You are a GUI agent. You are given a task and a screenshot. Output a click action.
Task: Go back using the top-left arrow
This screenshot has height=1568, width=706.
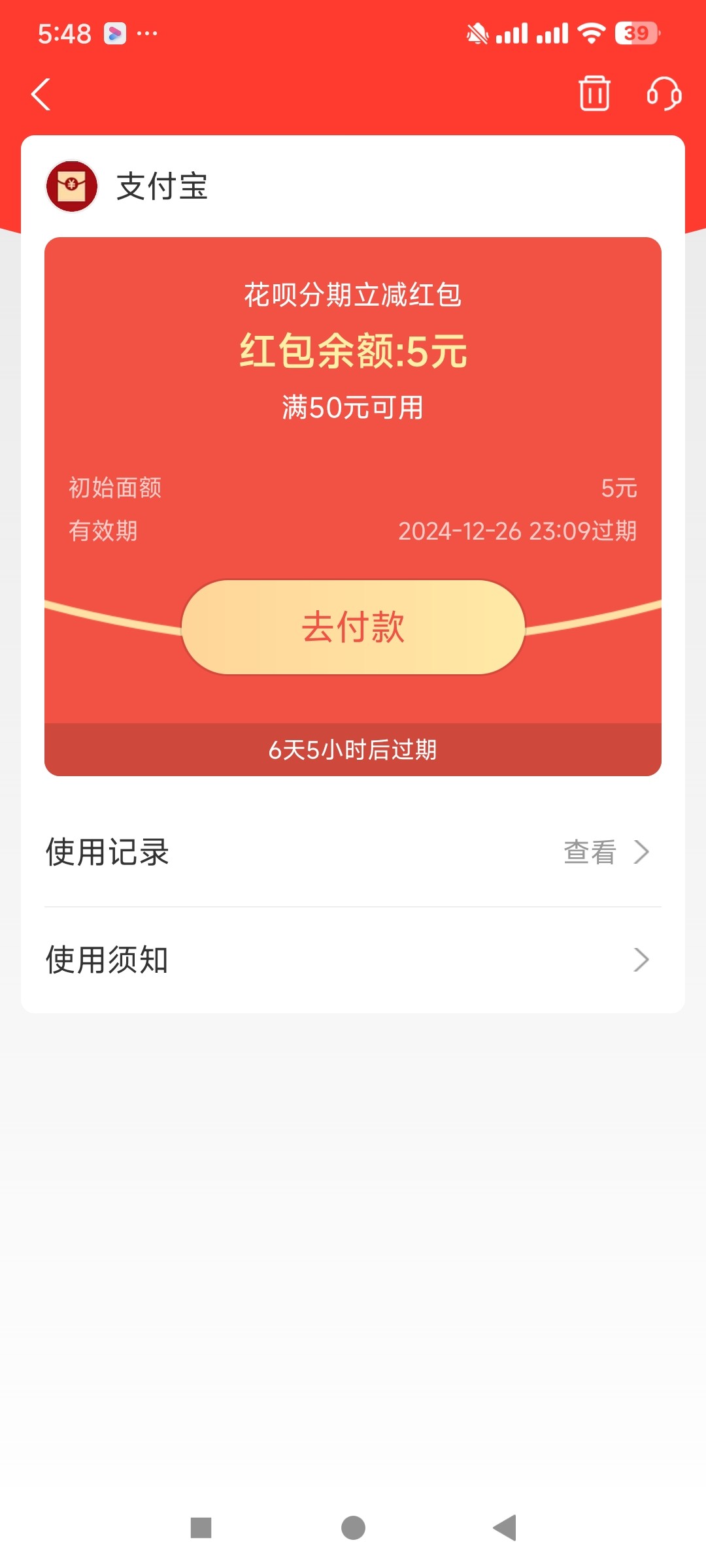[x=41, y=94]
